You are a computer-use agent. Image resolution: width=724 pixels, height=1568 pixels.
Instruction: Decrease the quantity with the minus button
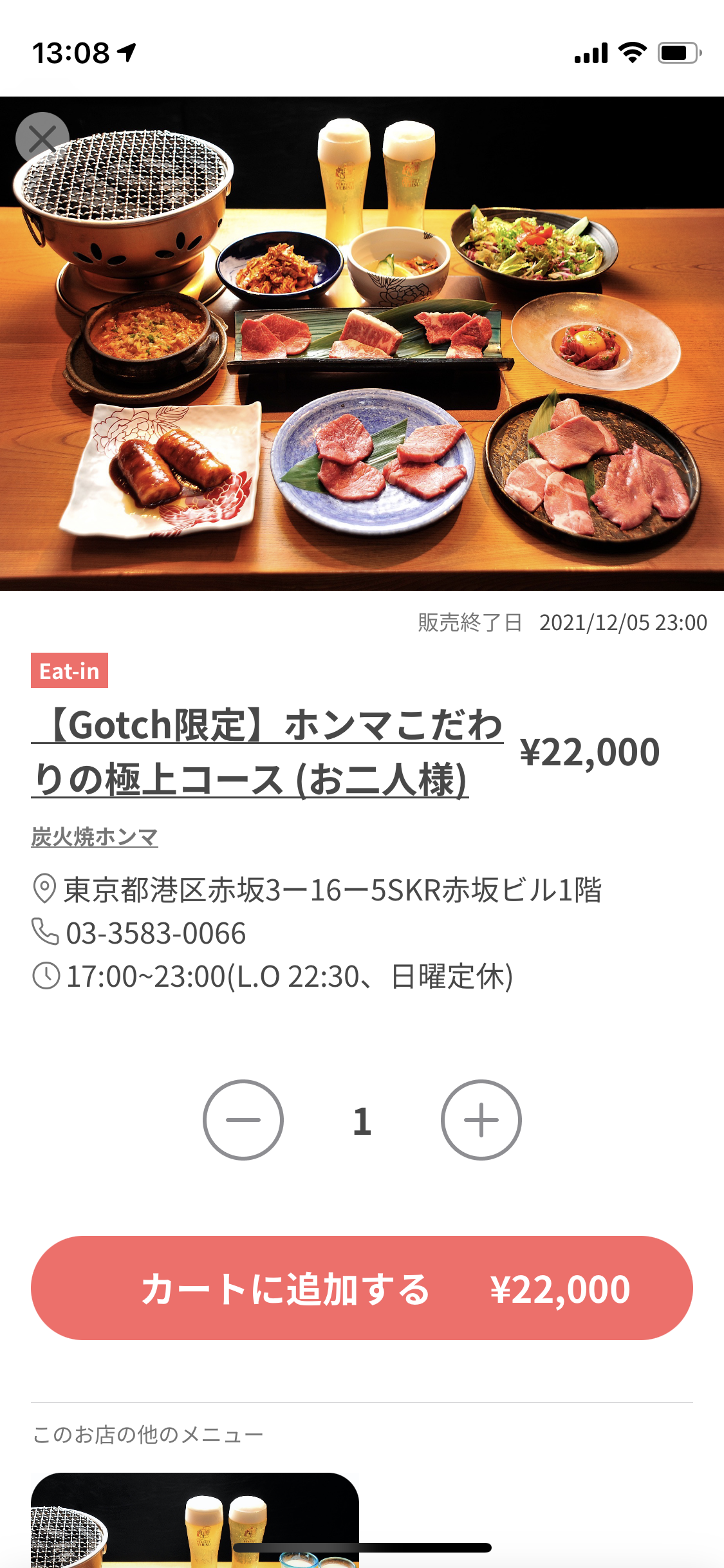click(x=243, y=1120)
